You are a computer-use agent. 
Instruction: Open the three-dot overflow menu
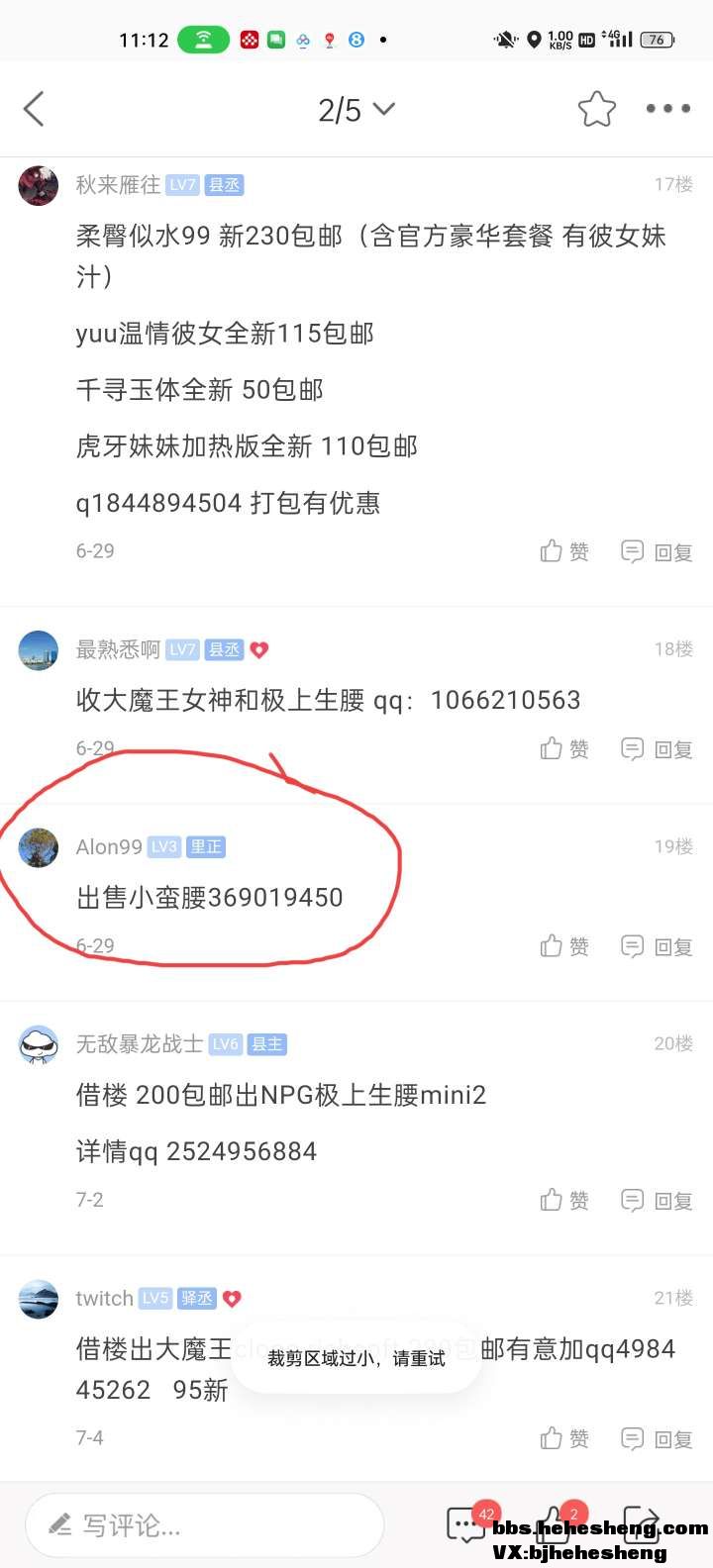tap(667, 109)
